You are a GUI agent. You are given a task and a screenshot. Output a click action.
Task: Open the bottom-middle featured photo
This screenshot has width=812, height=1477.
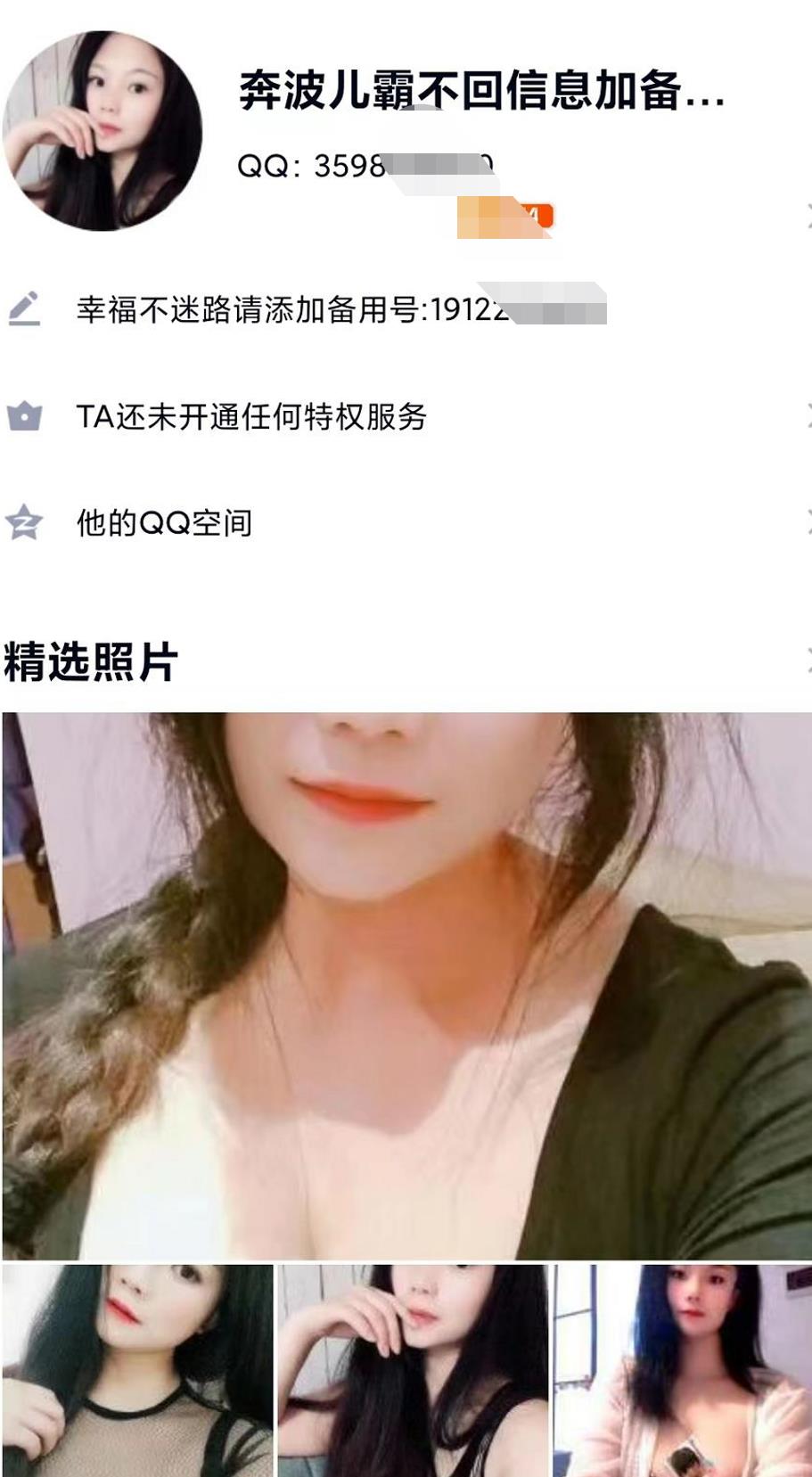point(413,1369)
